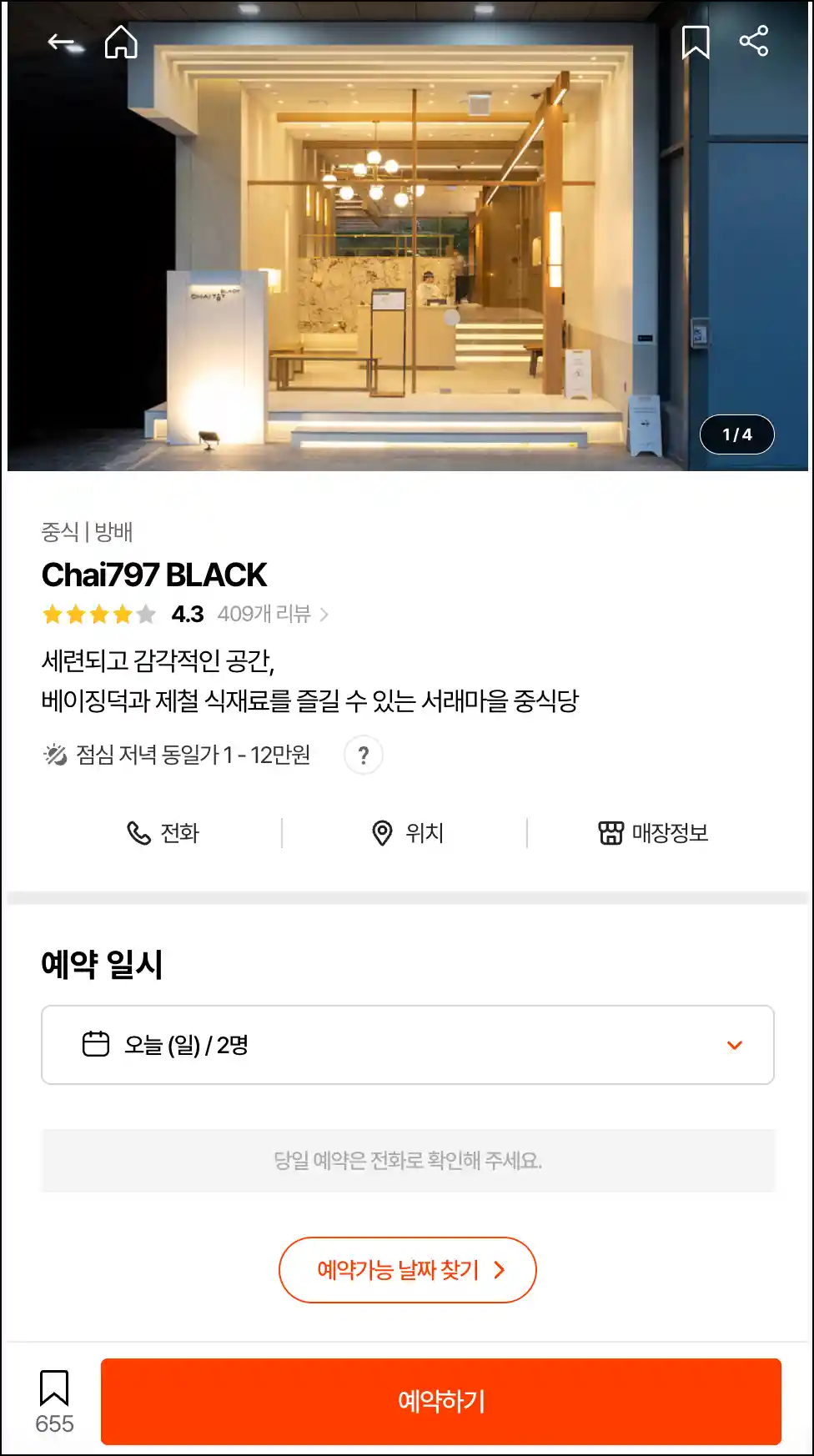Tap the orange 예약하기 button
The width and height of the screenshot is (814, 1456).
click(x=440, y=1401)
